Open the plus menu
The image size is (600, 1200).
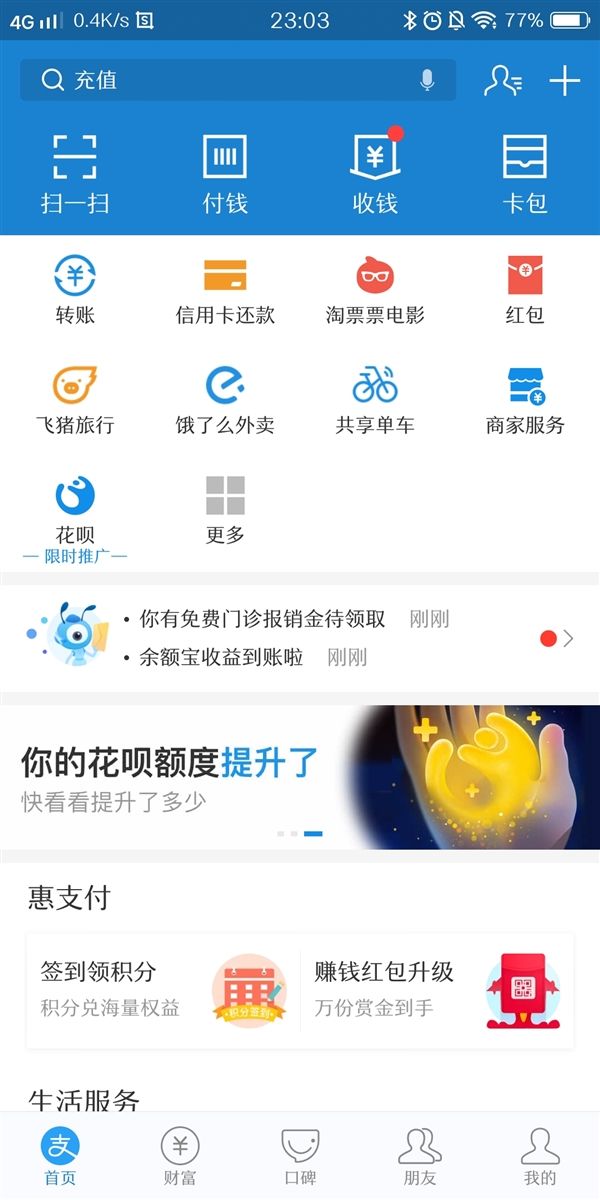565,81
